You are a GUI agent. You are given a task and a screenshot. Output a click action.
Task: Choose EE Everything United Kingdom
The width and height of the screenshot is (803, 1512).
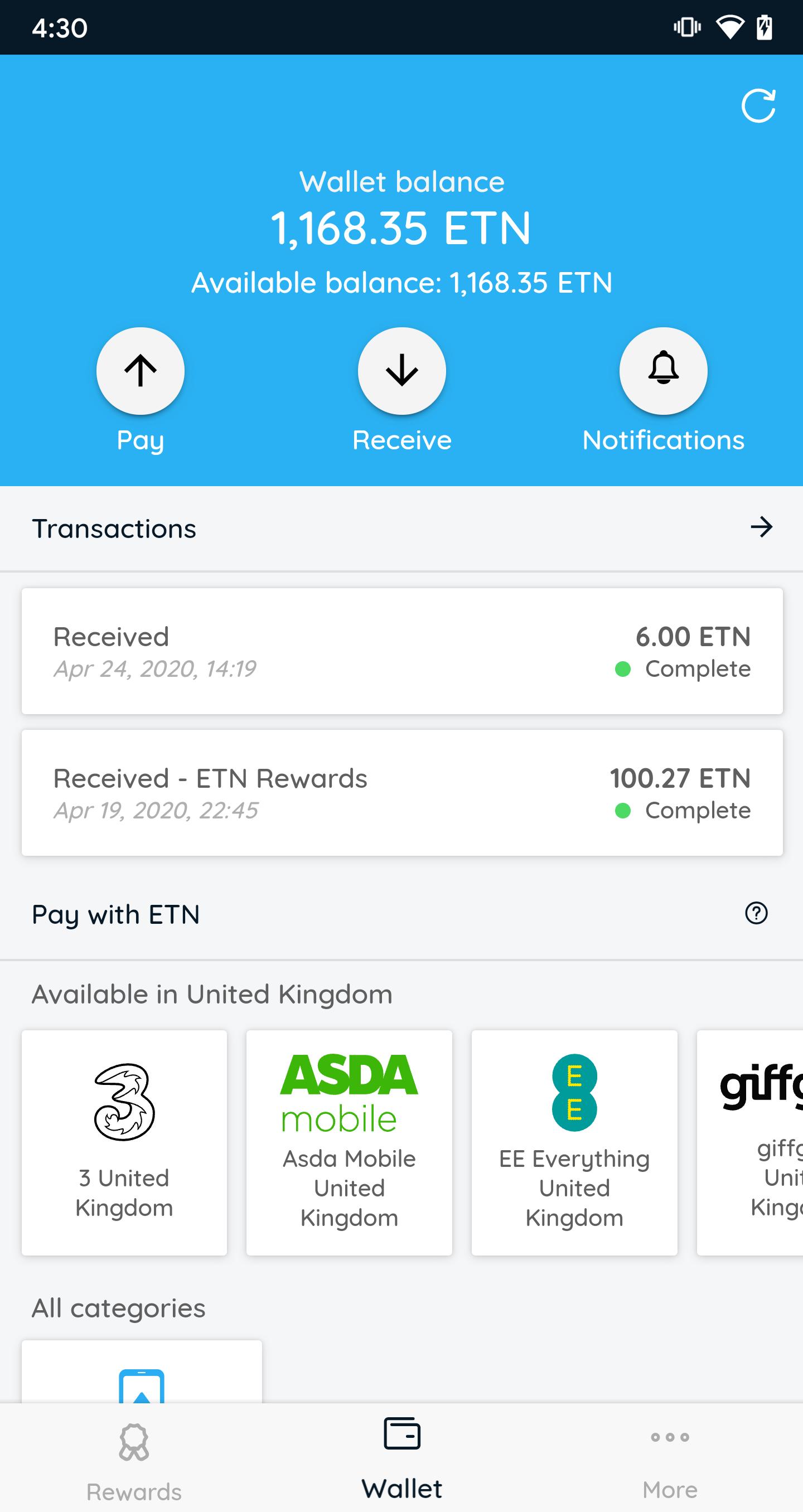pyautogui.click(x=575, y=1142)
